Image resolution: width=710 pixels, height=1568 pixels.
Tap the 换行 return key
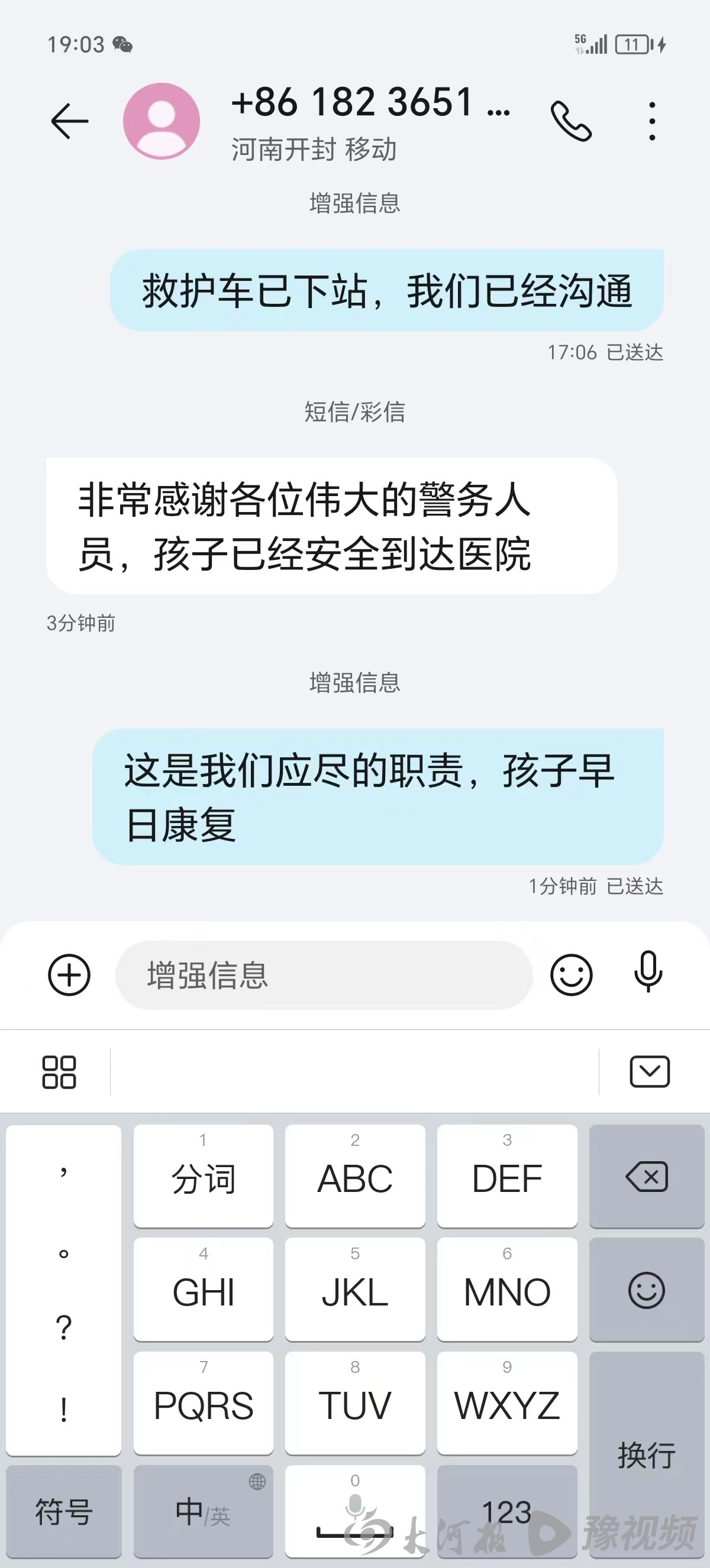click(646, 1455)
